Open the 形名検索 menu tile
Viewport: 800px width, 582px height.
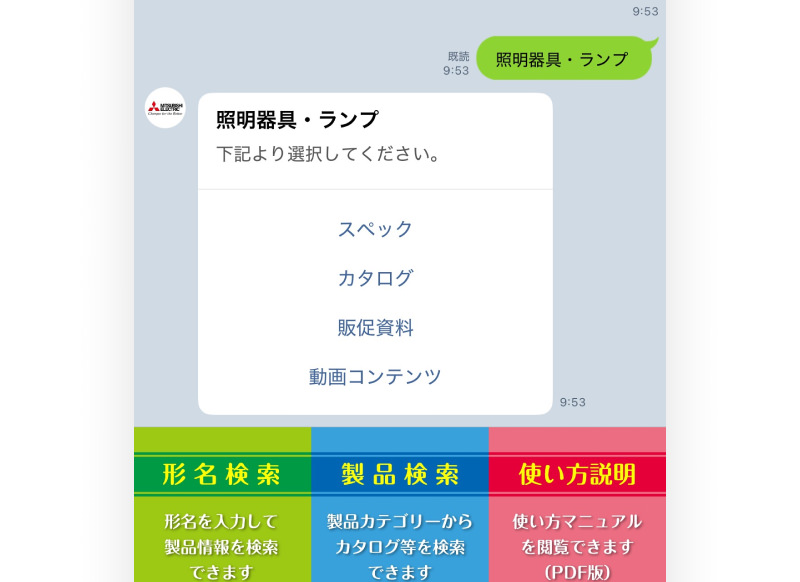222,505
